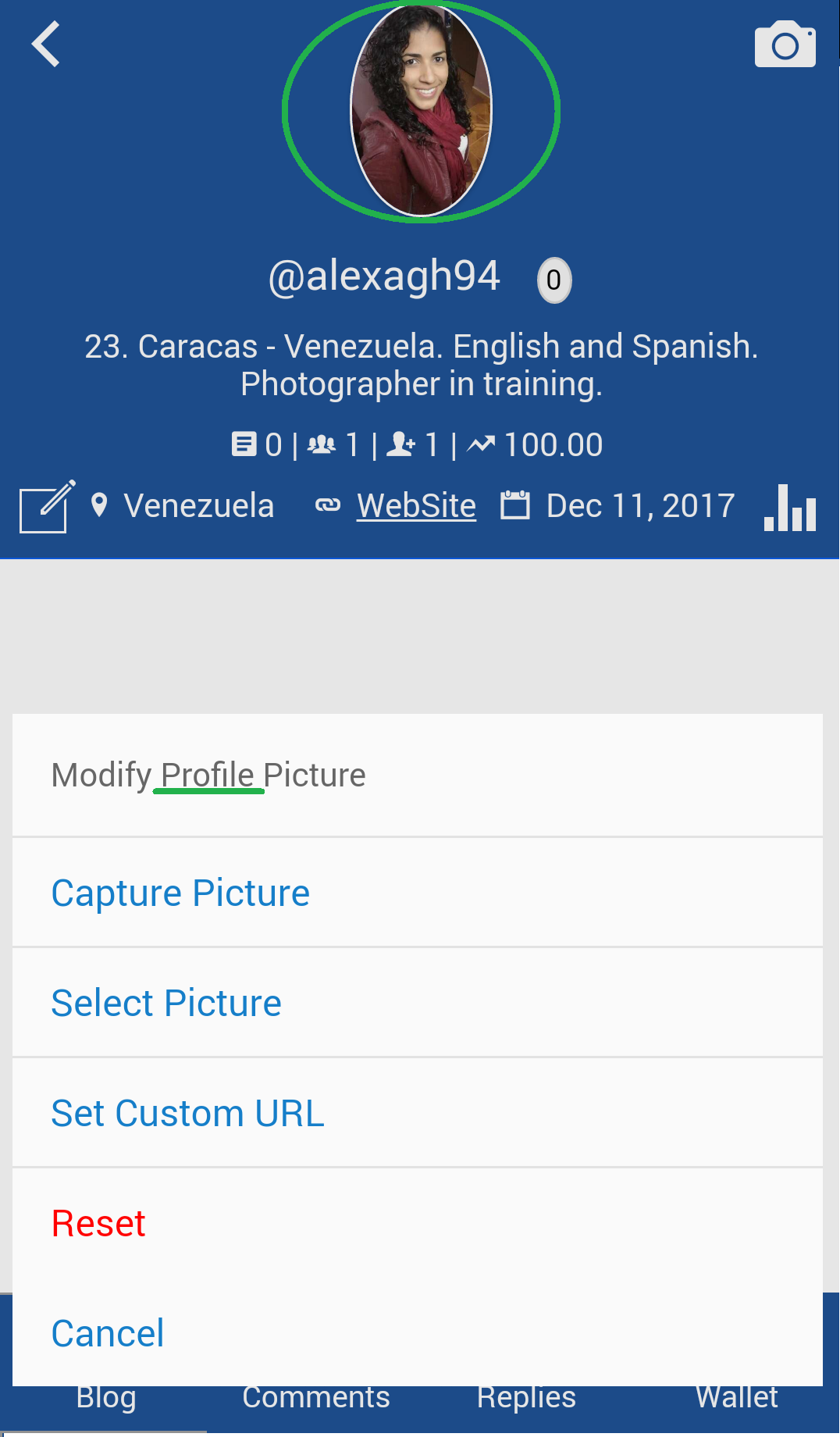Tap Set Custom URL option
This screenshot has width=840, height=1437.
[x=187, y=1113]
